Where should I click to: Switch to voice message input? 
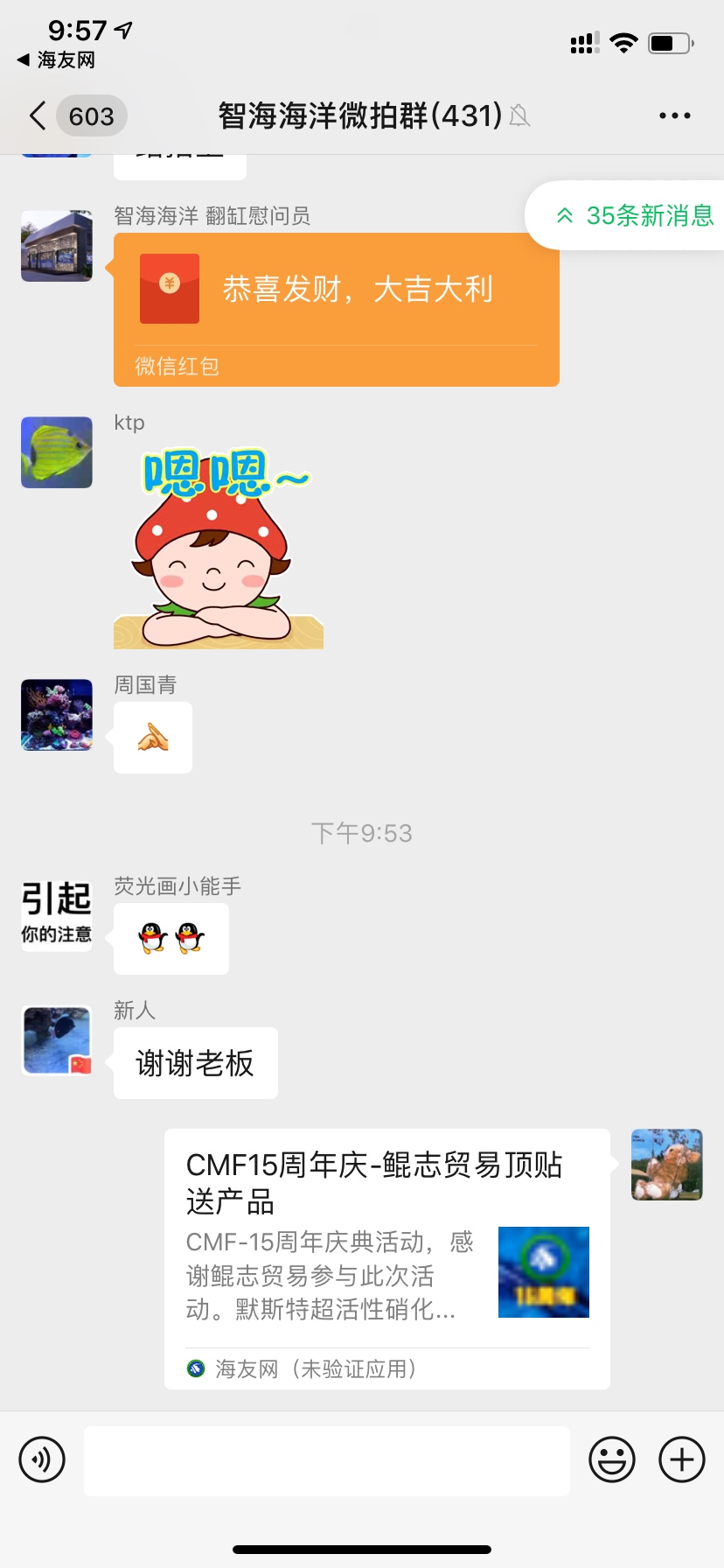click(42, 1459)
